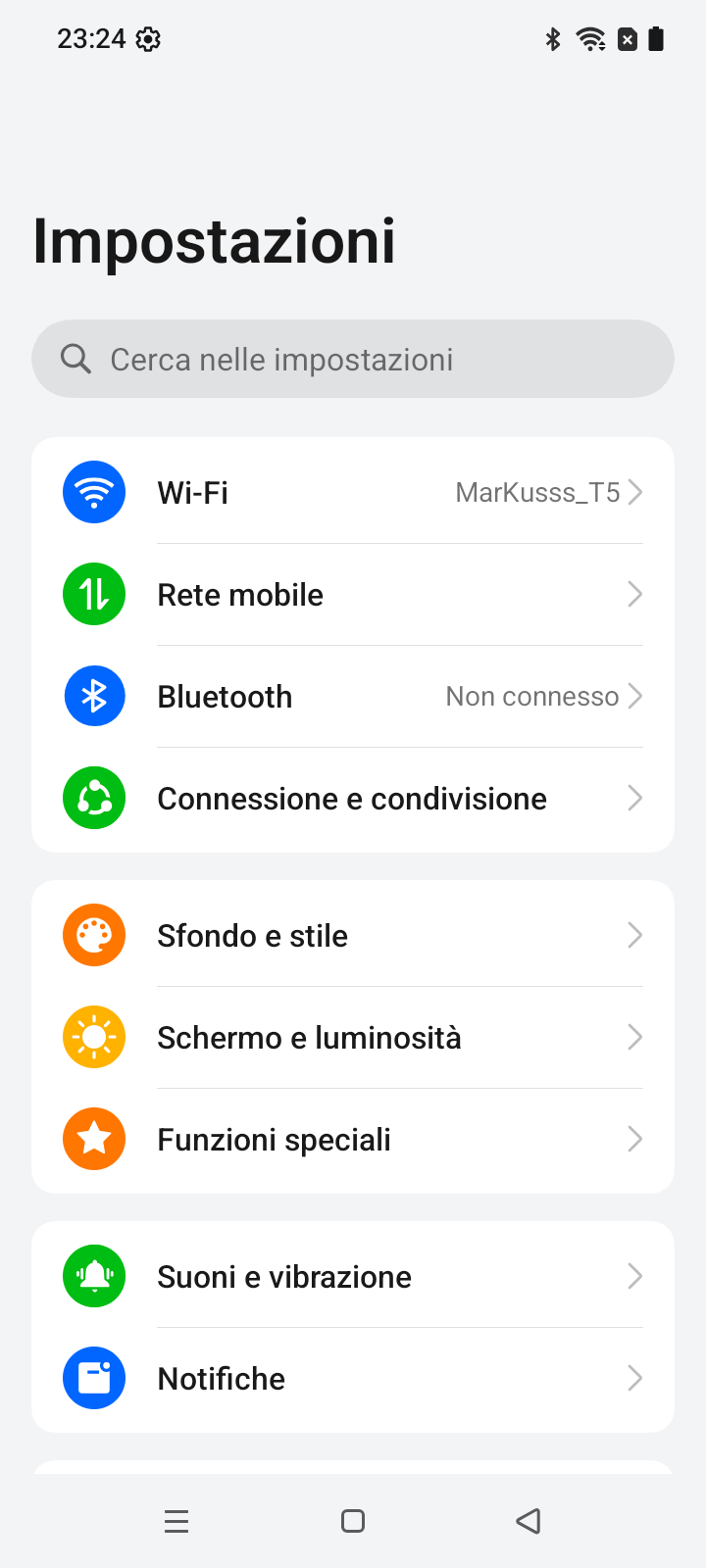Screen dimensions: 706x1568
Task: Enter Funzioni speciali
Action: pyautogui.click(x=353, y=1139)
